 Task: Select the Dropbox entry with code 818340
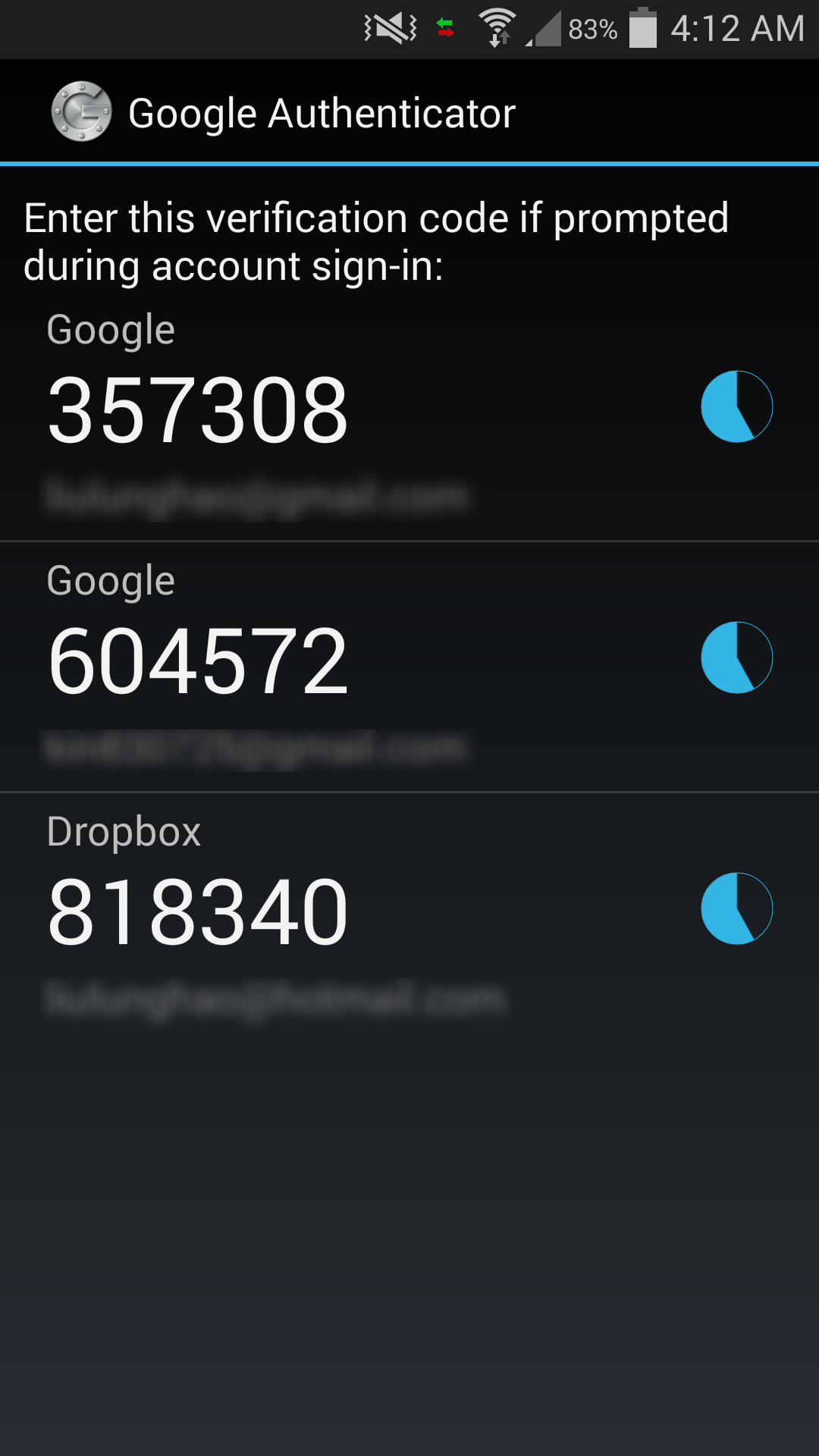[x=409, y=918]
